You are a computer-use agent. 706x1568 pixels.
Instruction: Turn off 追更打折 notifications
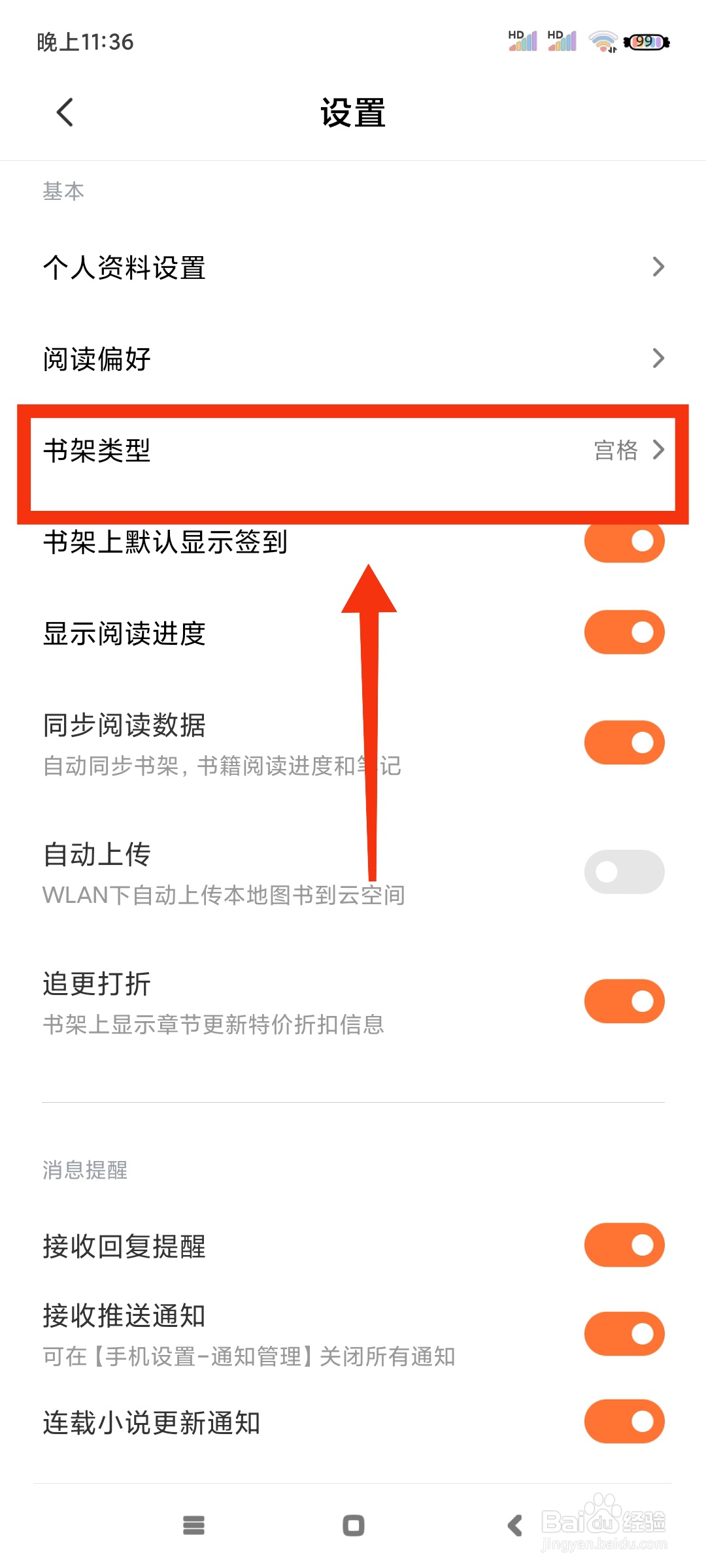pyautogui.click(x=624, y=1001)
